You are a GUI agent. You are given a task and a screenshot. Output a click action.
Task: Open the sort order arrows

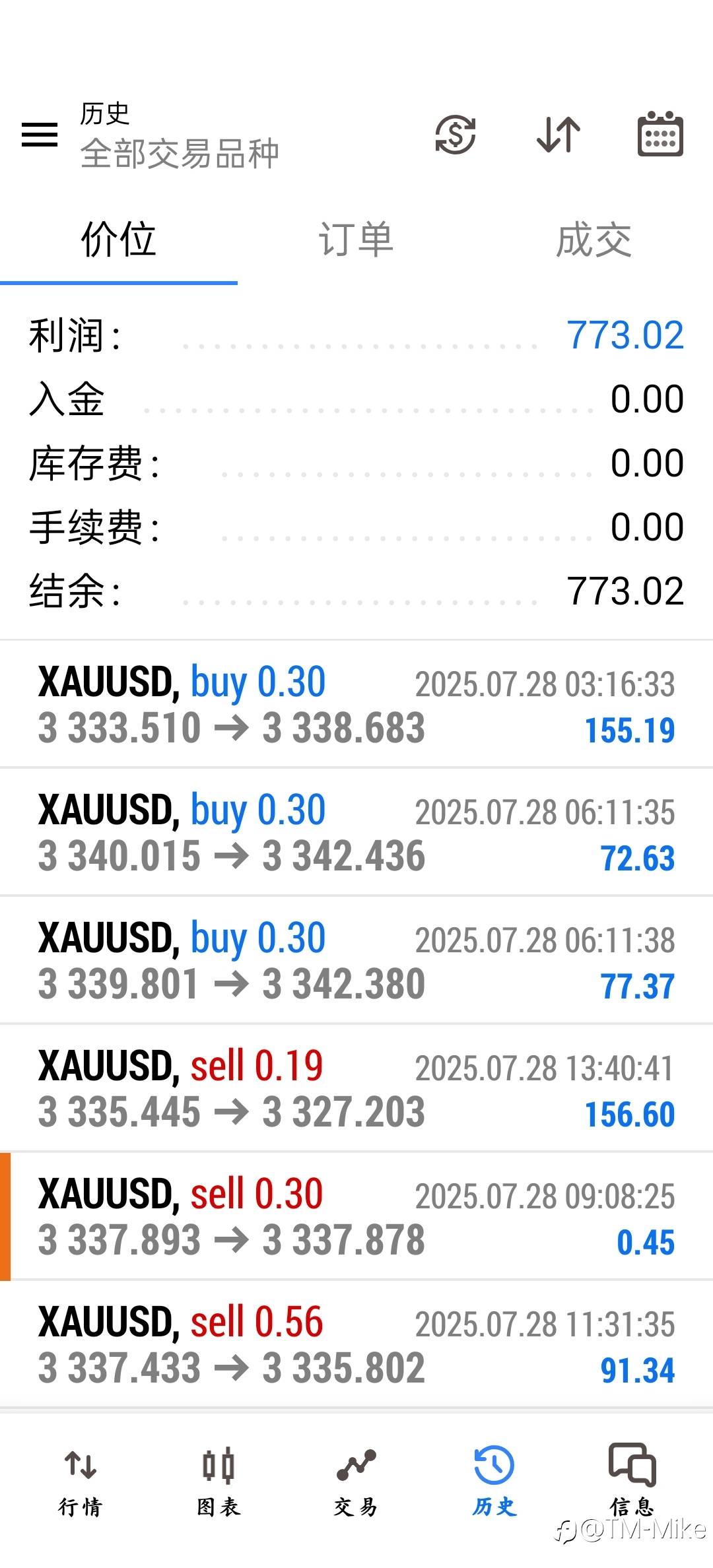[559, 135]
